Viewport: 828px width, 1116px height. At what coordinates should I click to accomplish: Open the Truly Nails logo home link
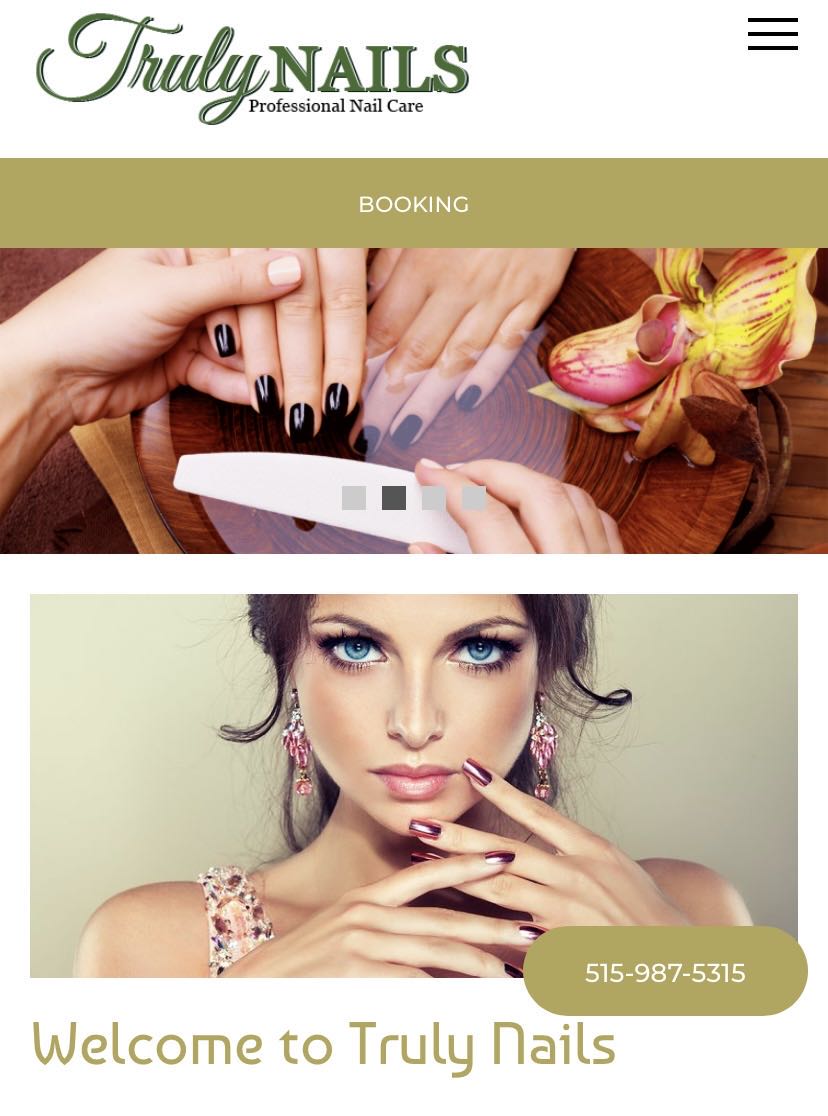pyautogui.click(x=252, y=68)
